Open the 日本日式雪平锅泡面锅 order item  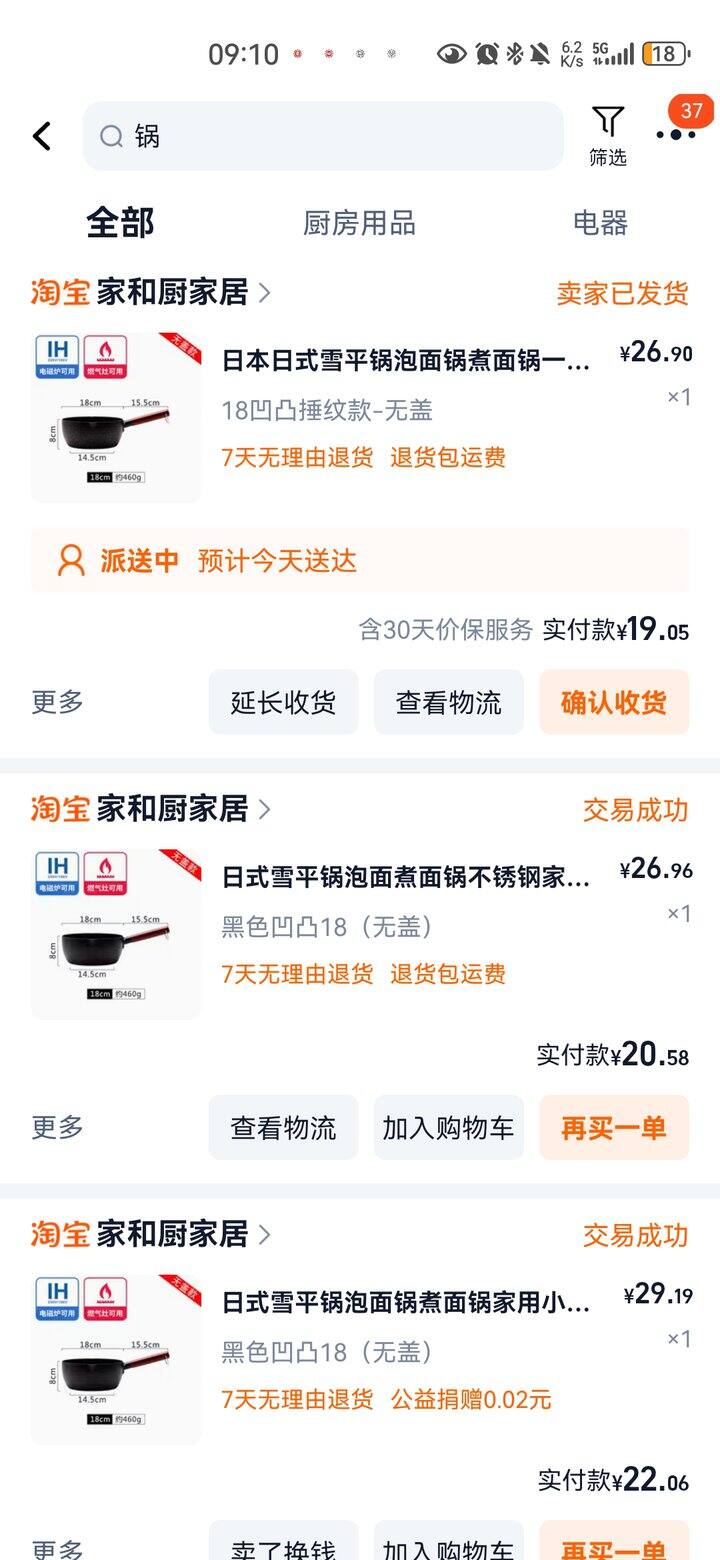405,360
